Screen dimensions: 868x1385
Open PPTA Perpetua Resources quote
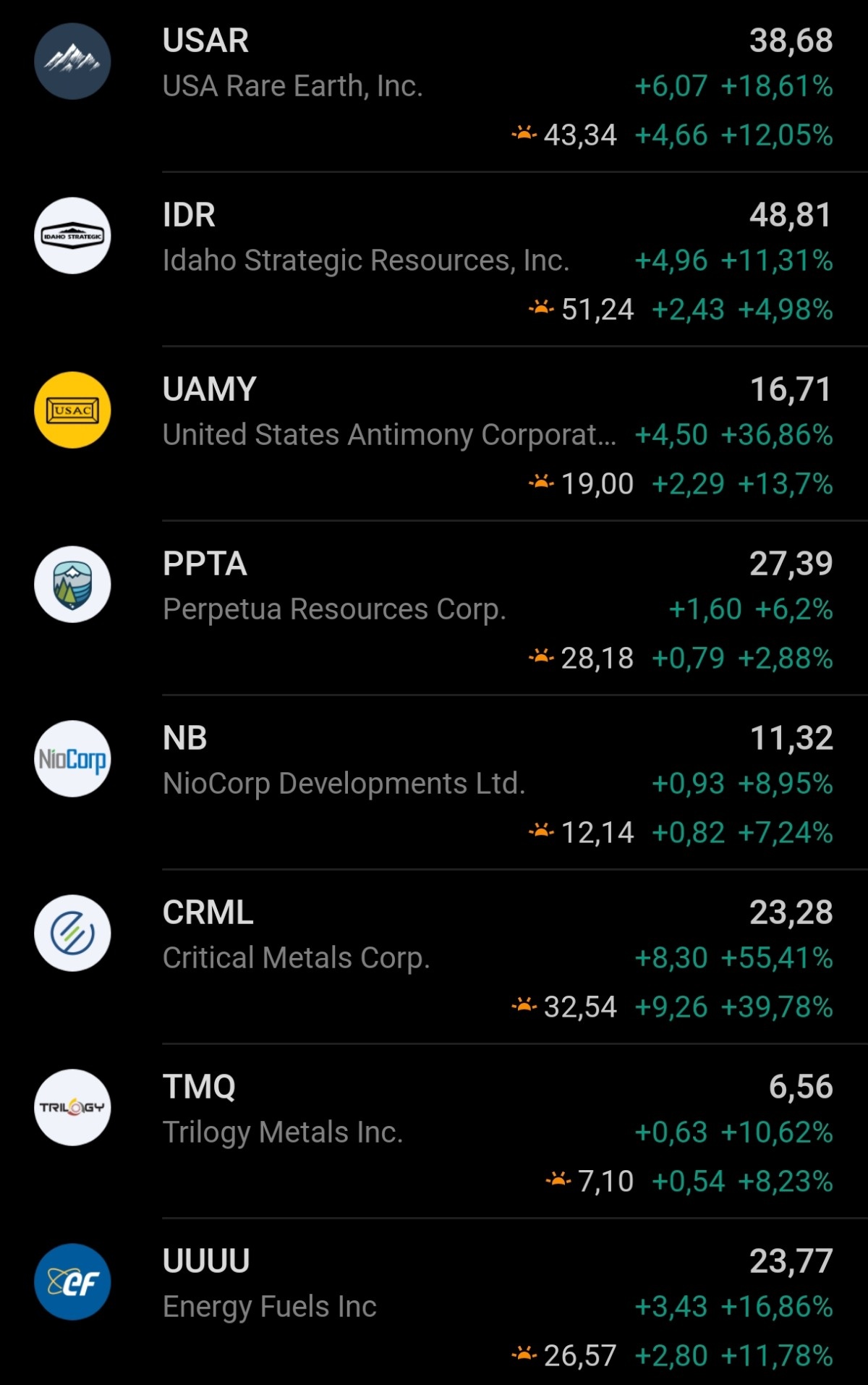434,609
